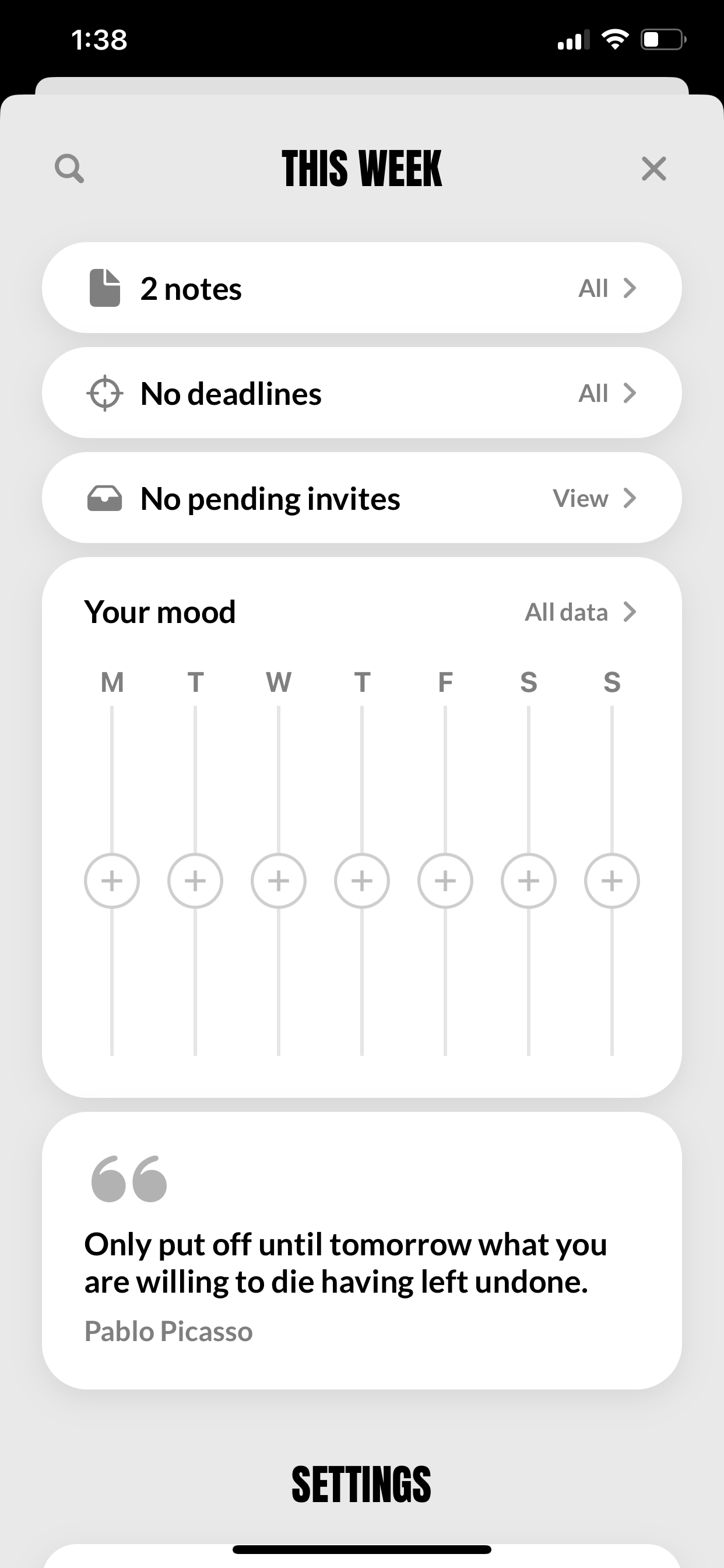Open the 2 notes row
Image resolution: width=724 pixels, height=1568 pixels.
(x=361, y=288)
